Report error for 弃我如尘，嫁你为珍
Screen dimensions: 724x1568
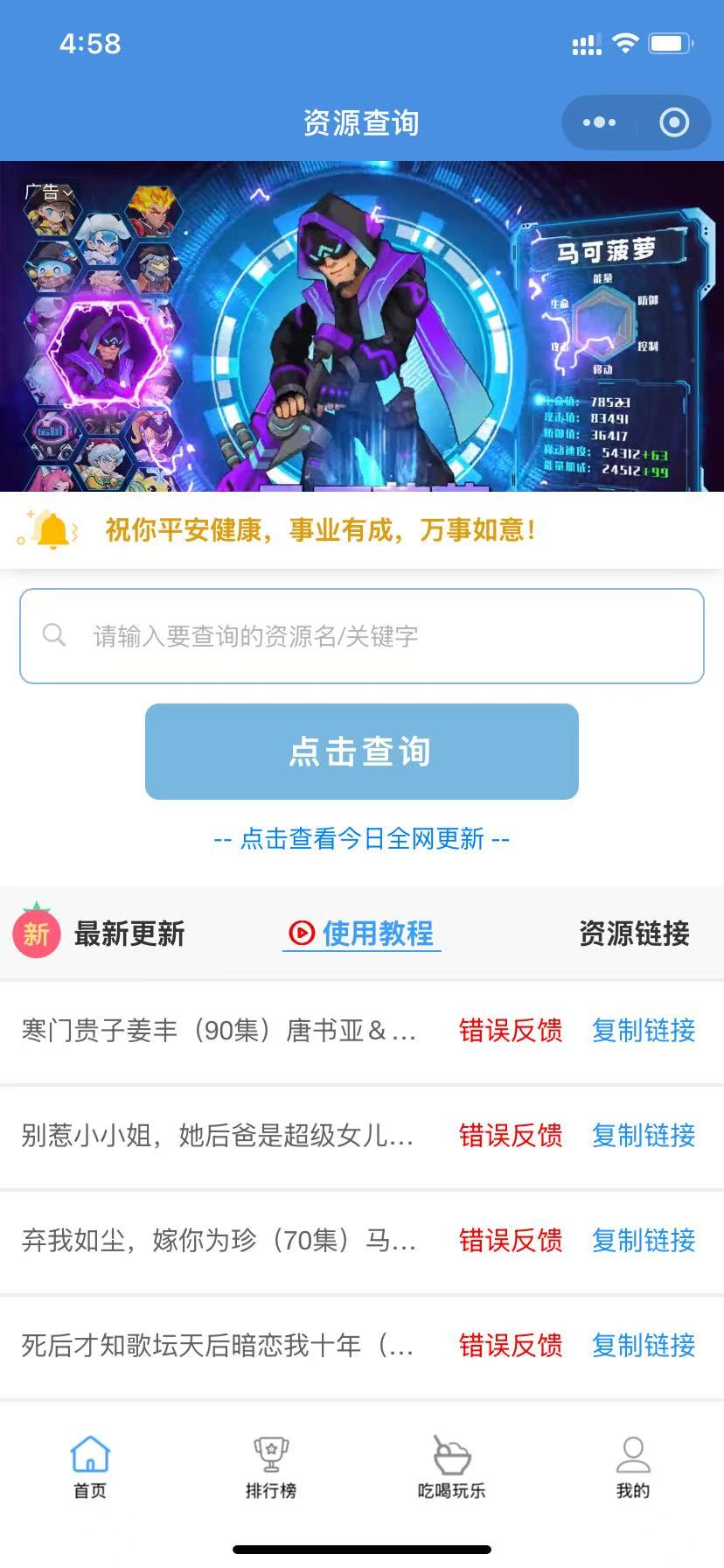[511, 1241]
